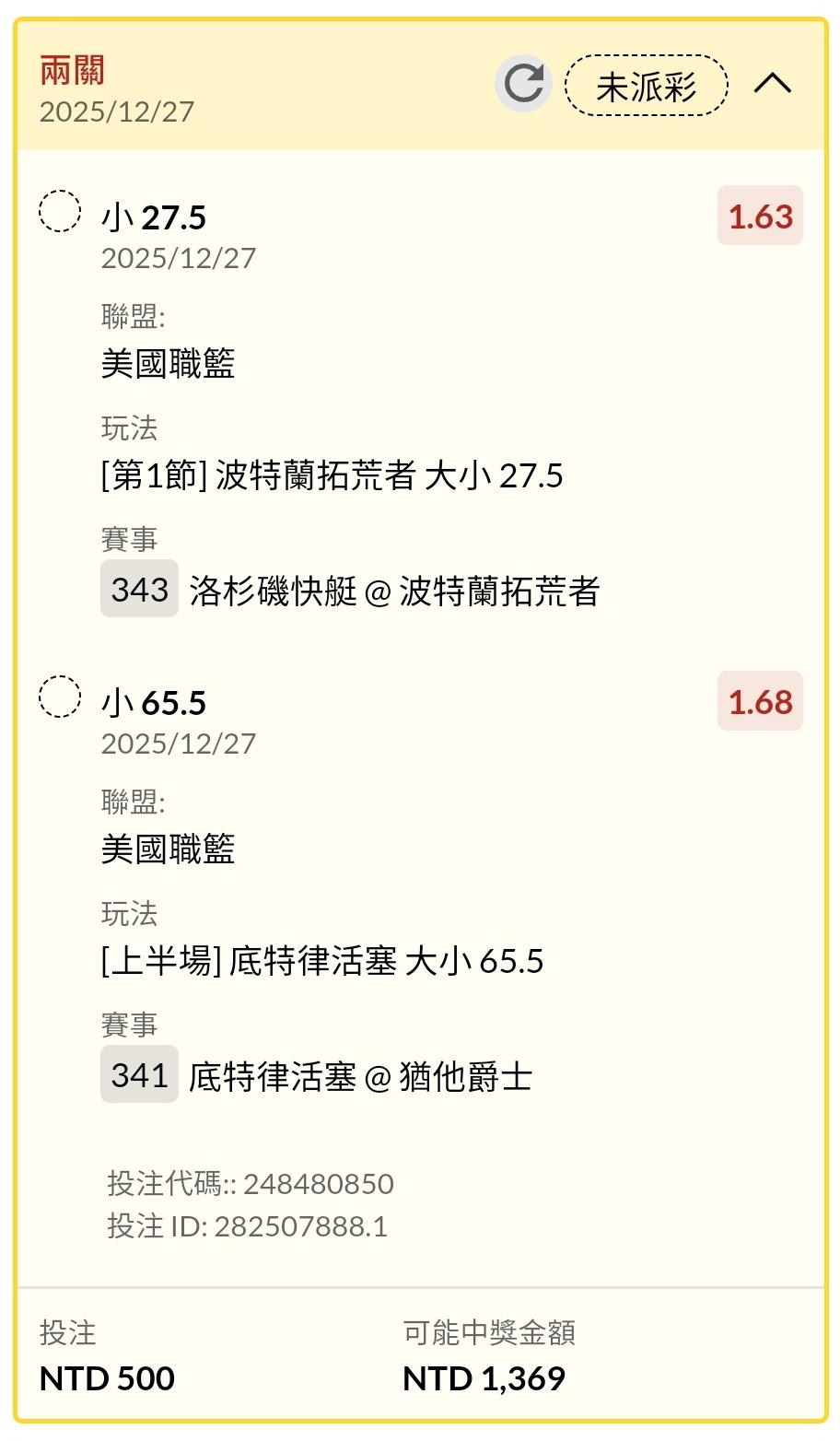Refresh the bet slip status
This screenshot has width=840, height=1441.
[523, 84]
